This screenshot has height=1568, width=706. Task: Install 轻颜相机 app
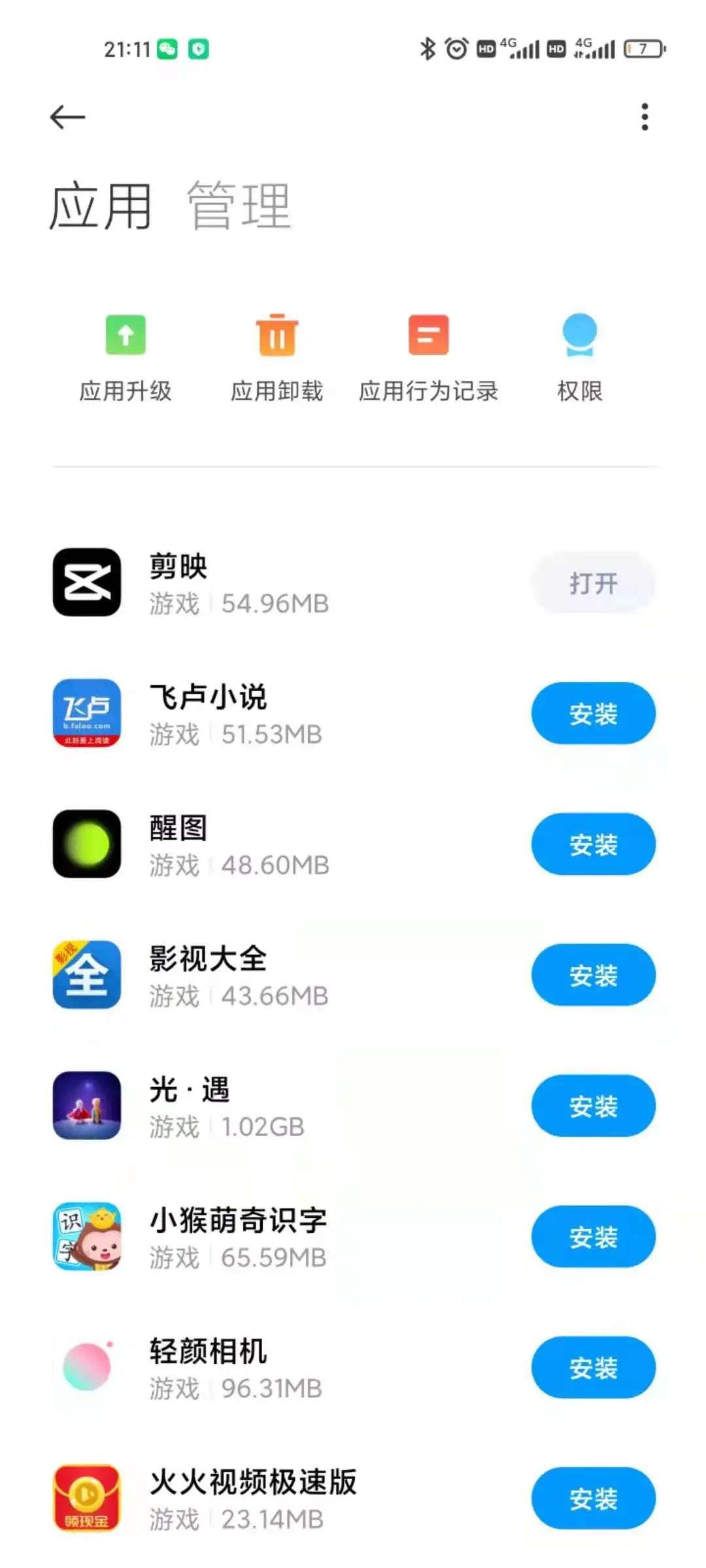593,1367
